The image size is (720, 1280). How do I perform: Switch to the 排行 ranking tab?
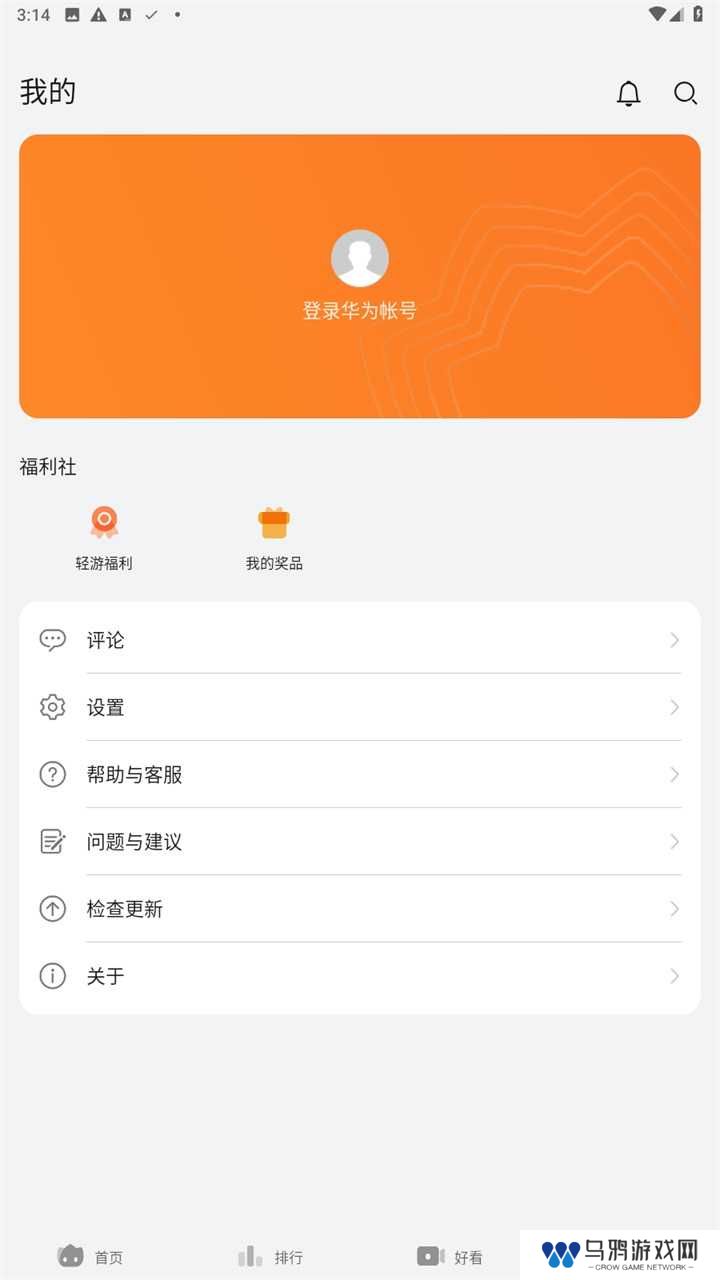coord(270,1257)
